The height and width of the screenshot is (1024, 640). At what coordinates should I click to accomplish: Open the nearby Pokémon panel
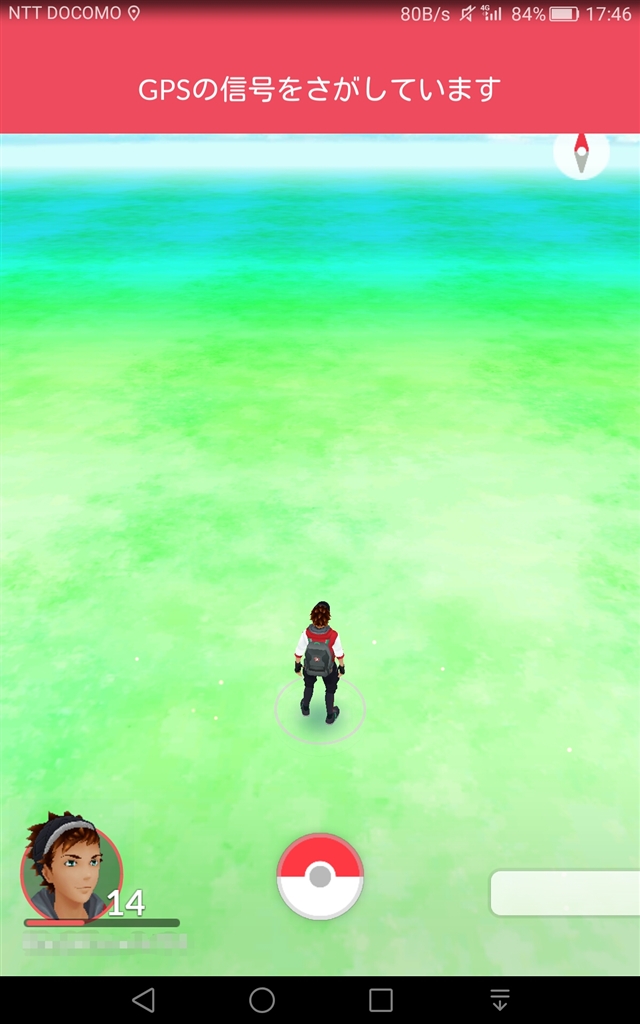pos(564,892)
